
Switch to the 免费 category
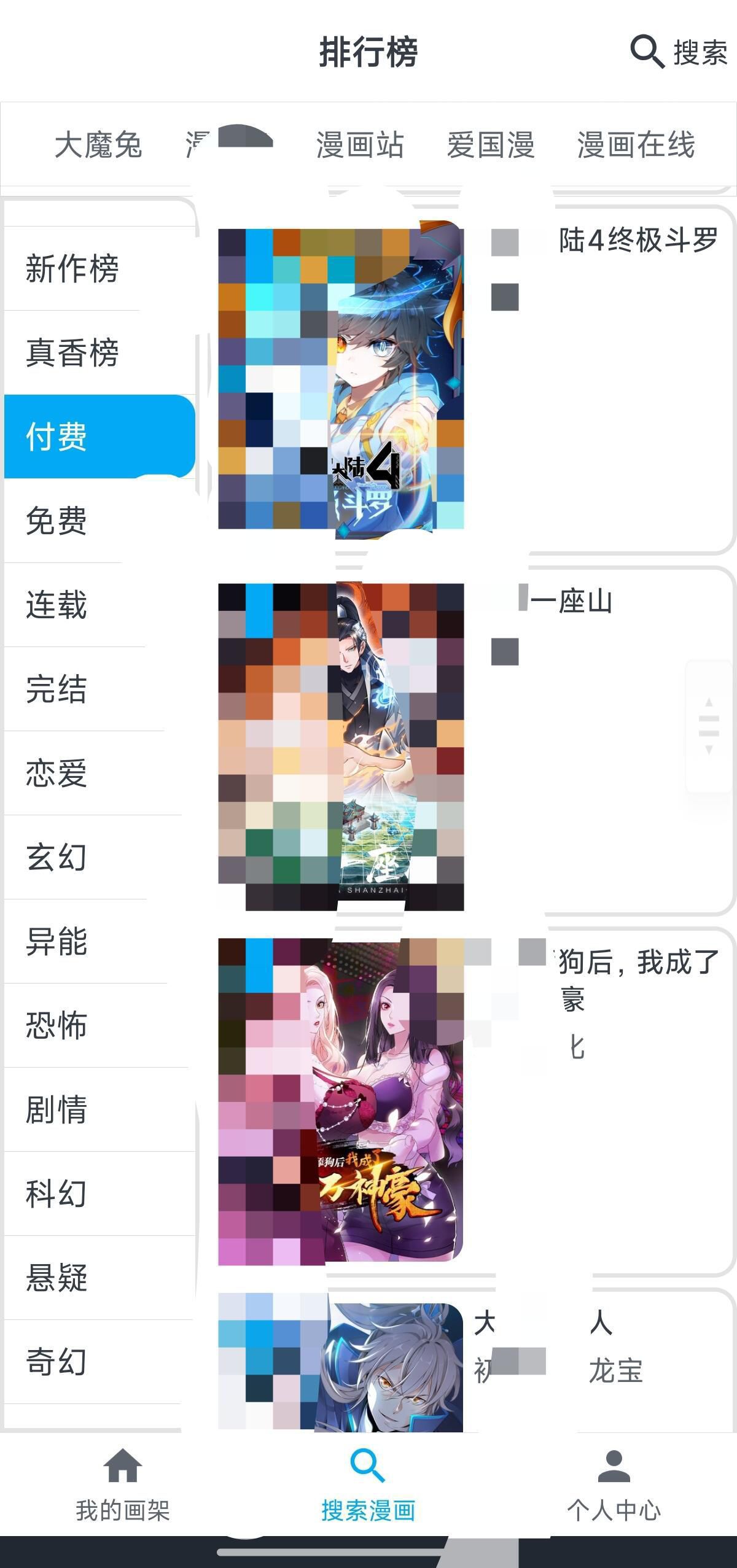click(57, 521)
